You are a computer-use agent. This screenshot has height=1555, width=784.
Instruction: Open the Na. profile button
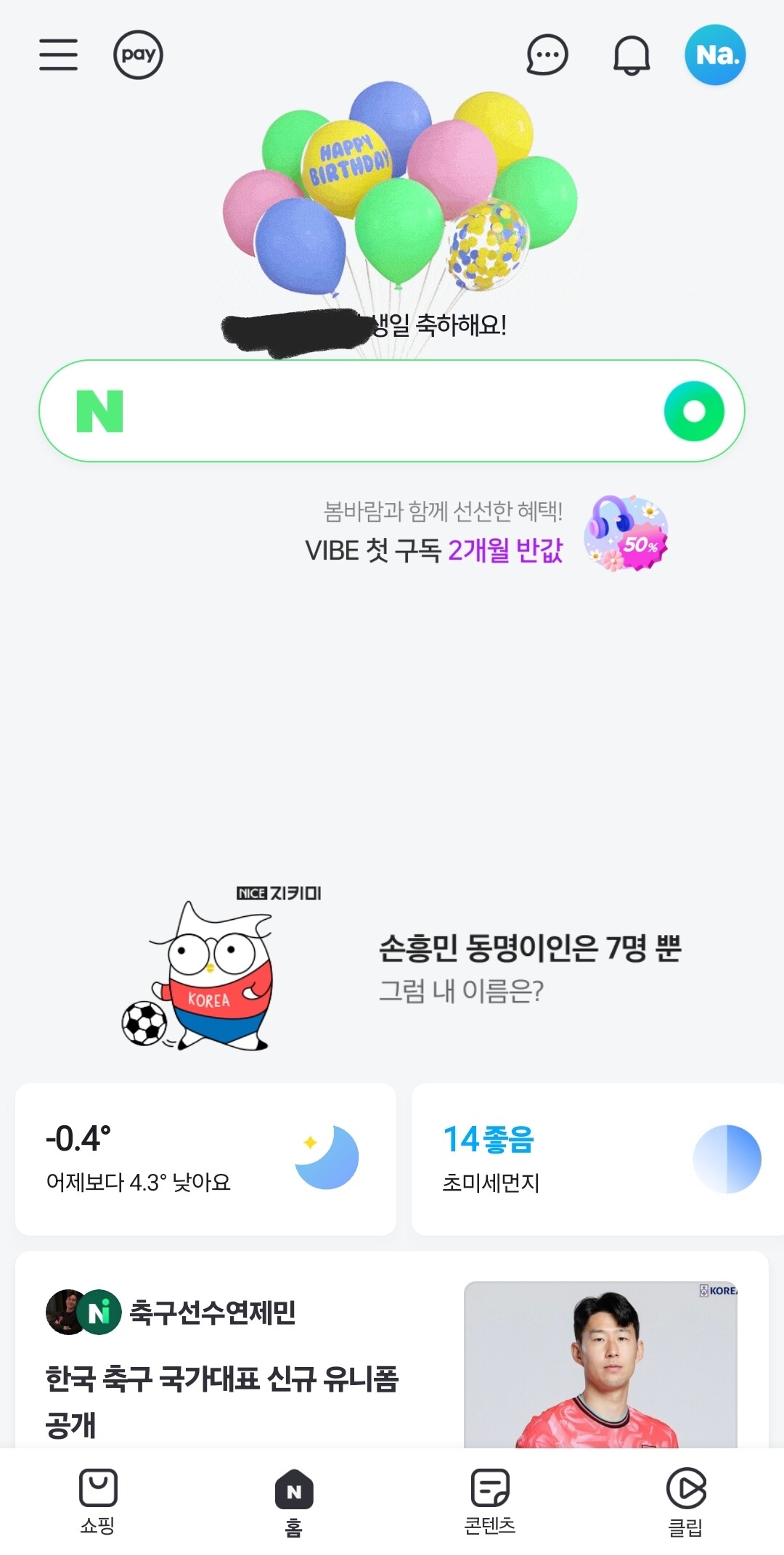[715, 54]
